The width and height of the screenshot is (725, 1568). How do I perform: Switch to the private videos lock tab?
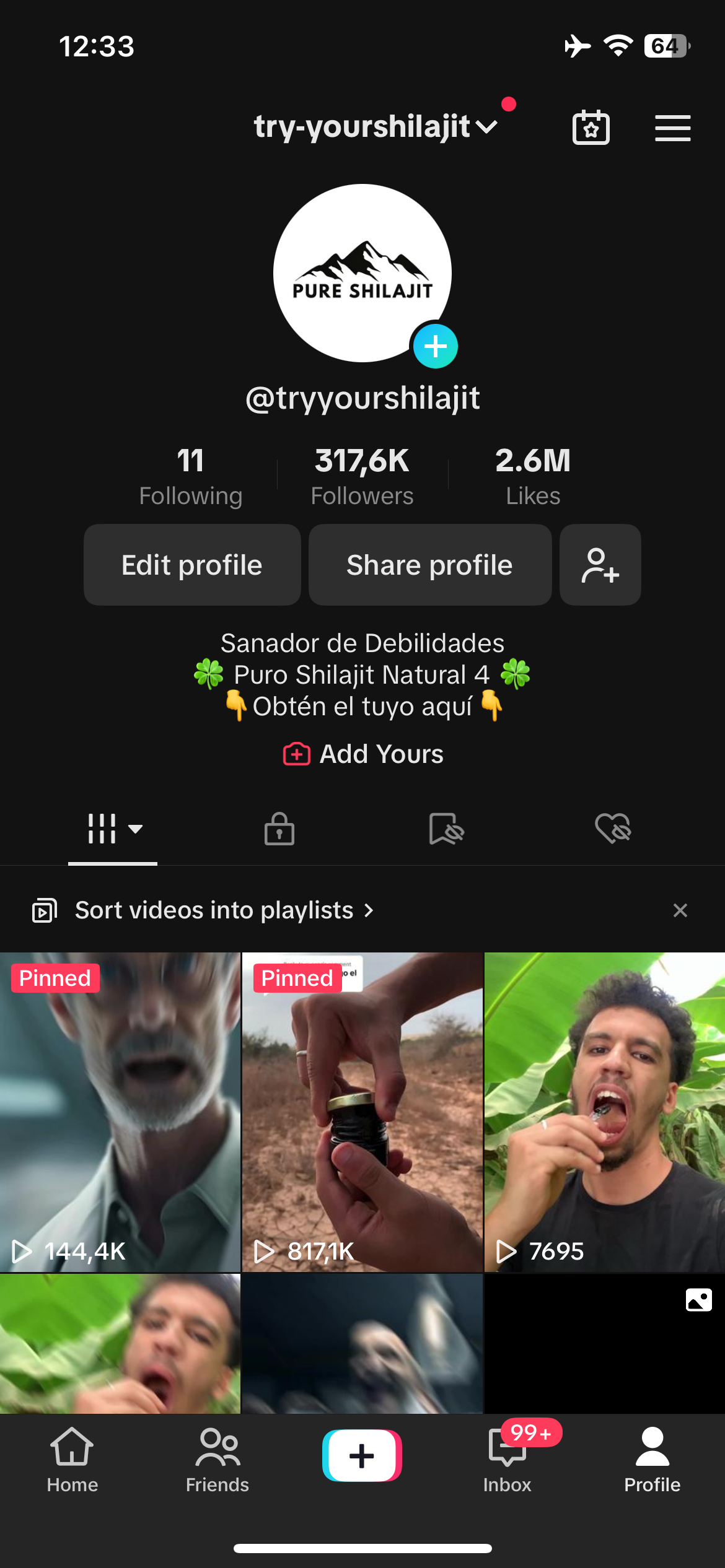click(279, 829)
